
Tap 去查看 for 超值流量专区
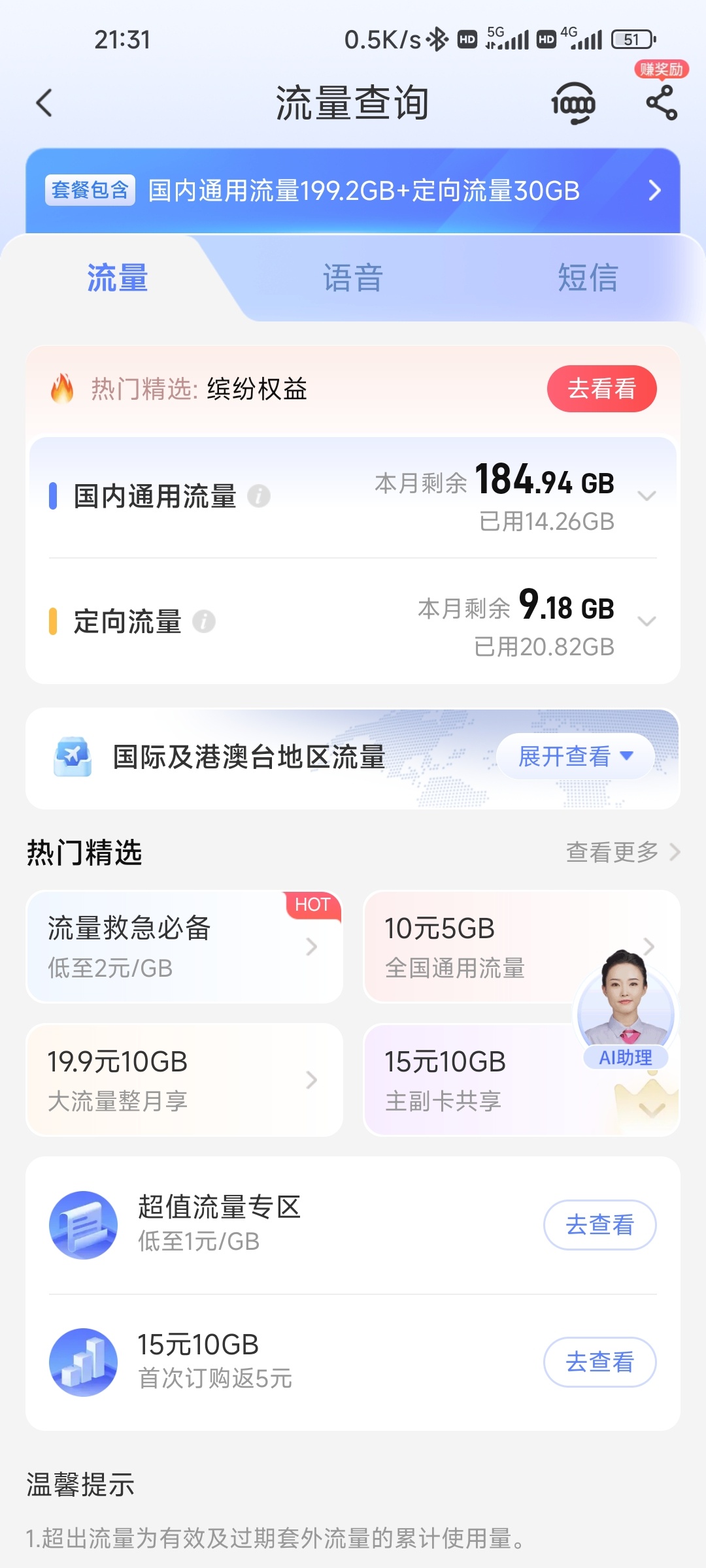599,1225
